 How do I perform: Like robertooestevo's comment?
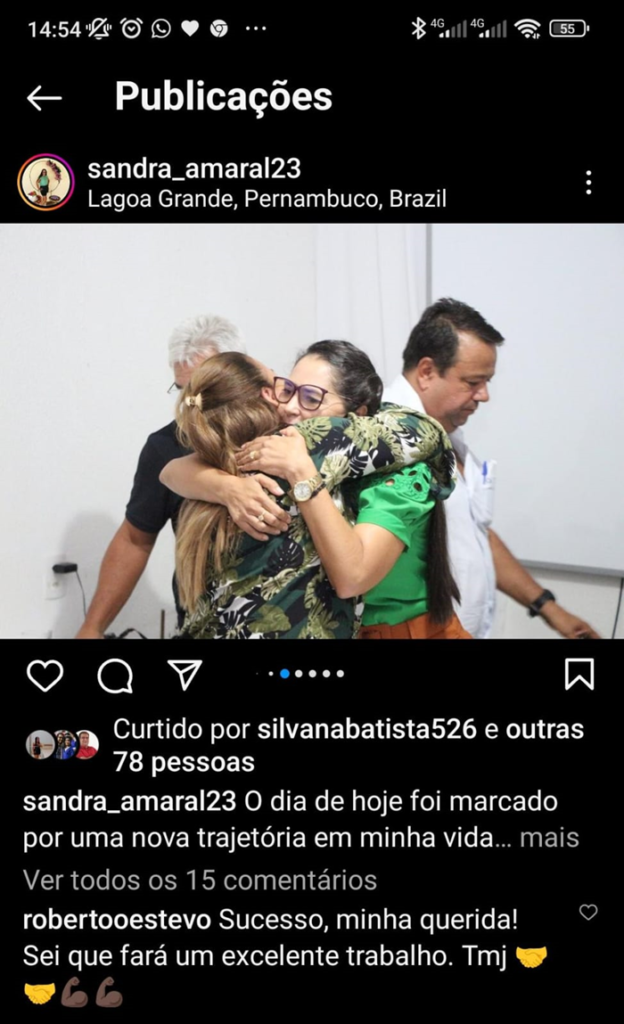[x=589, y=912]
